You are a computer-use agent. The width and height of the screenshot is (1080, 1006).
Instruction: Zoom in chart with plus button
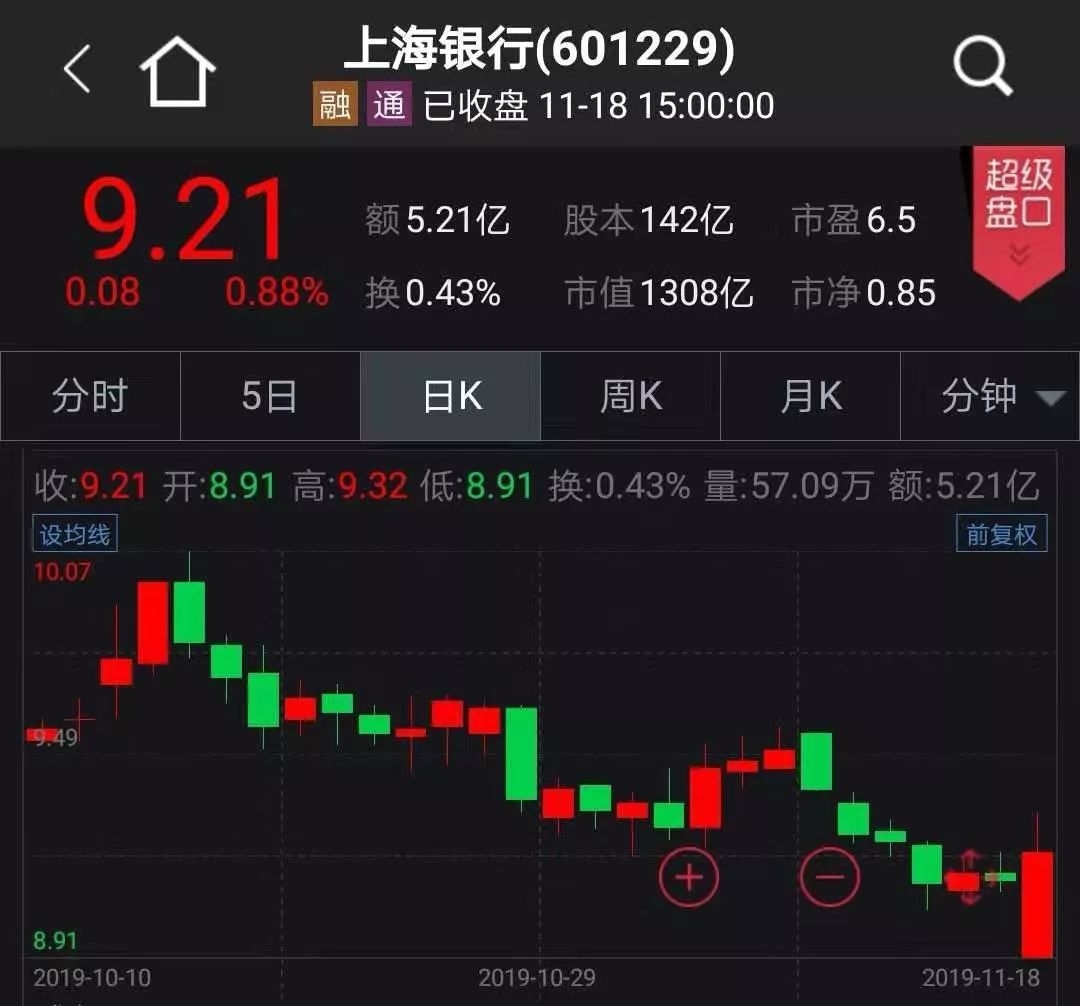coord(689,877)
